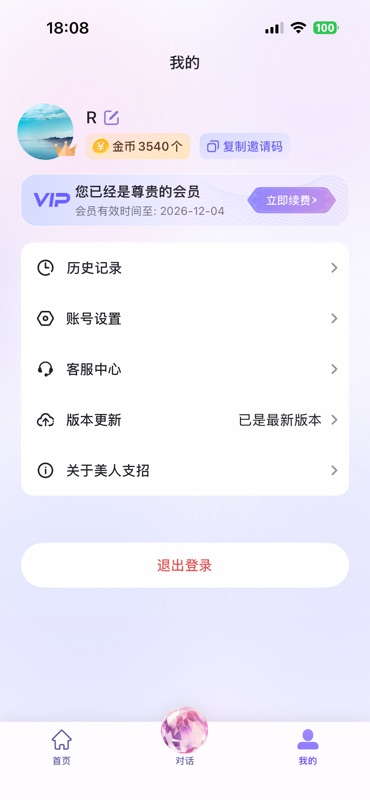Tap 退出登录 to log out
This screenshot has height=800, width=370.
[x=185, y=565]
